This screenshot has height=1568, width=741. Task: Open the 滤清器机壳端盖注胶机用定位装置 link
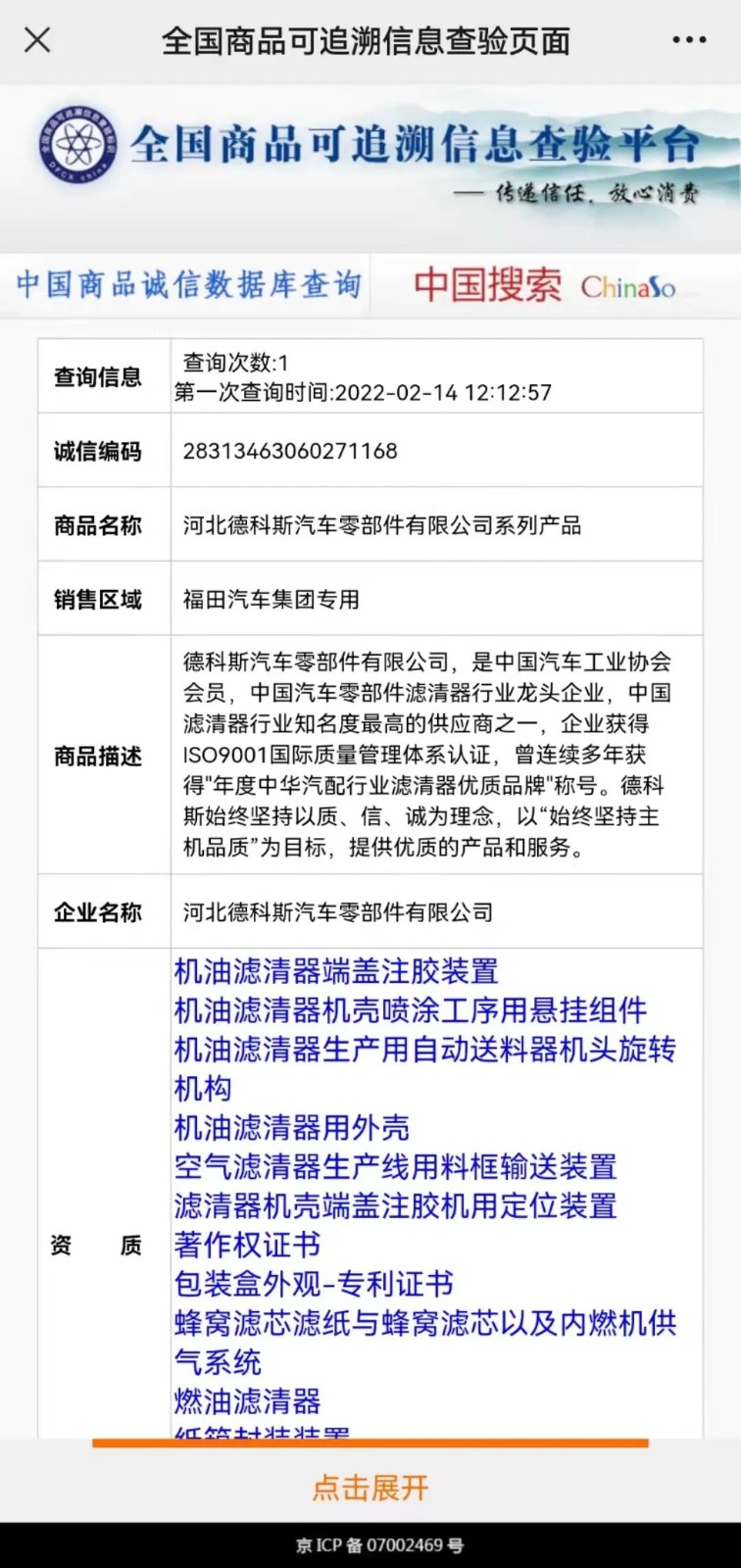[396, 1205]
